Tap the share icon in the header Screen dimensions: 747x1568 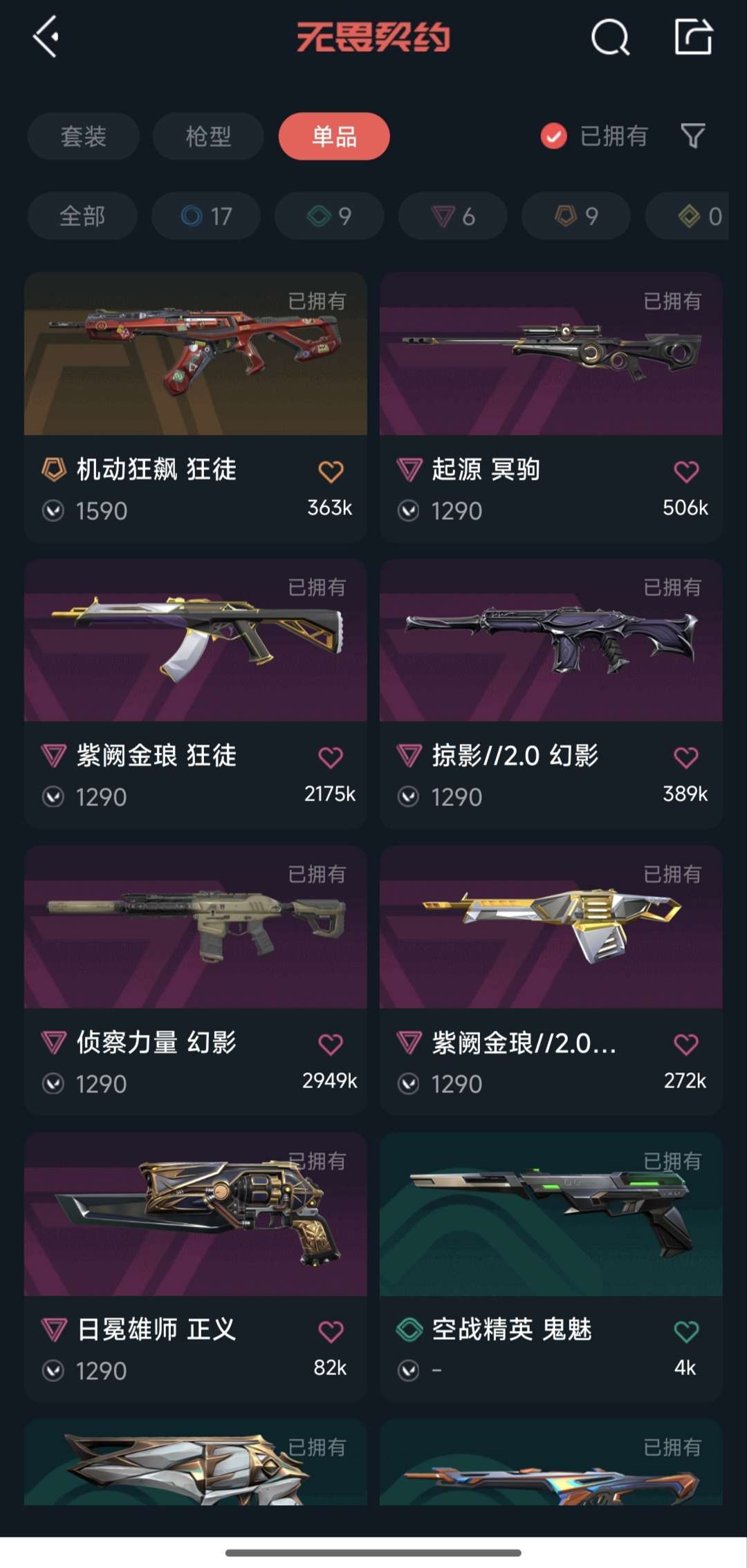click(x=693, y=37)
